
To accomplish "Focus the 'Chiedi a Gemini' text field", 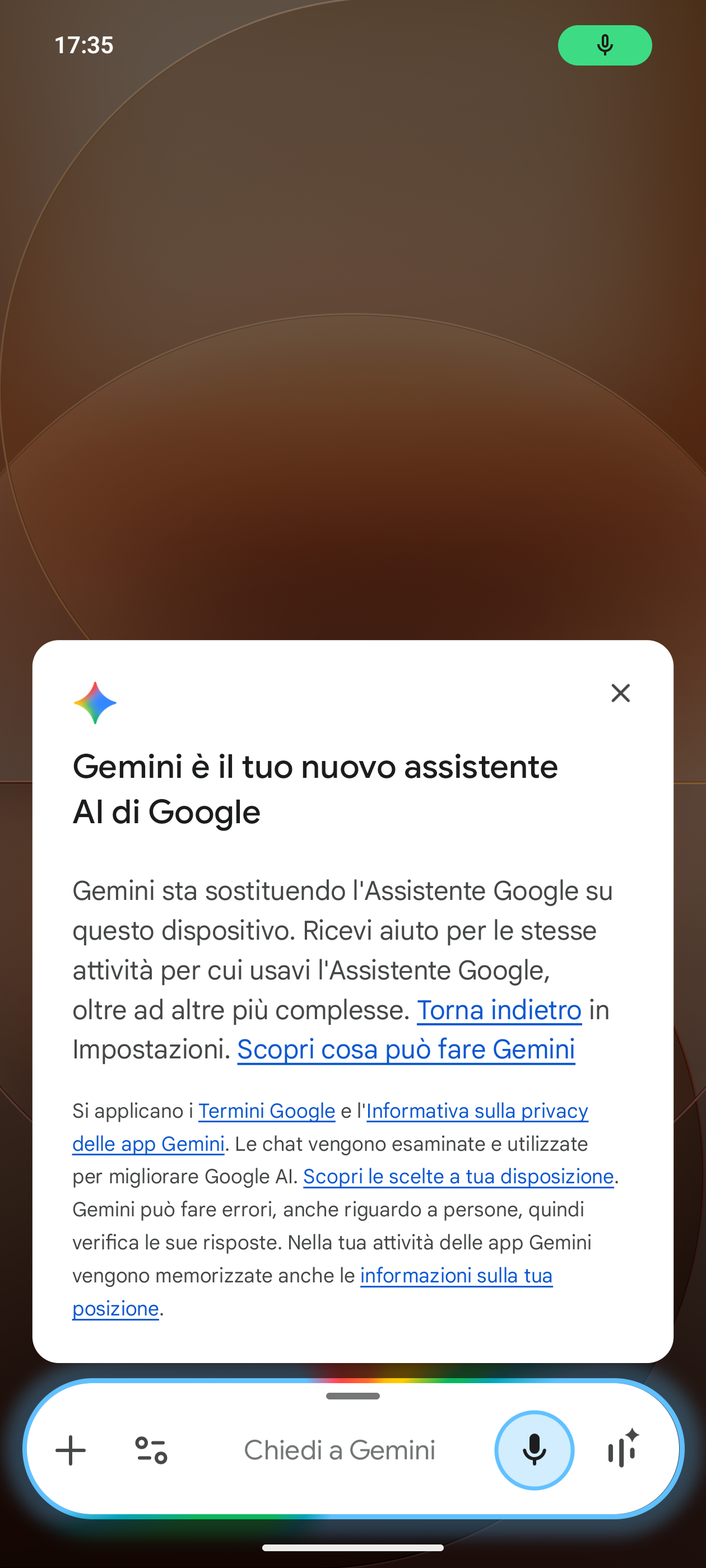I will (x=340, y=1450).
